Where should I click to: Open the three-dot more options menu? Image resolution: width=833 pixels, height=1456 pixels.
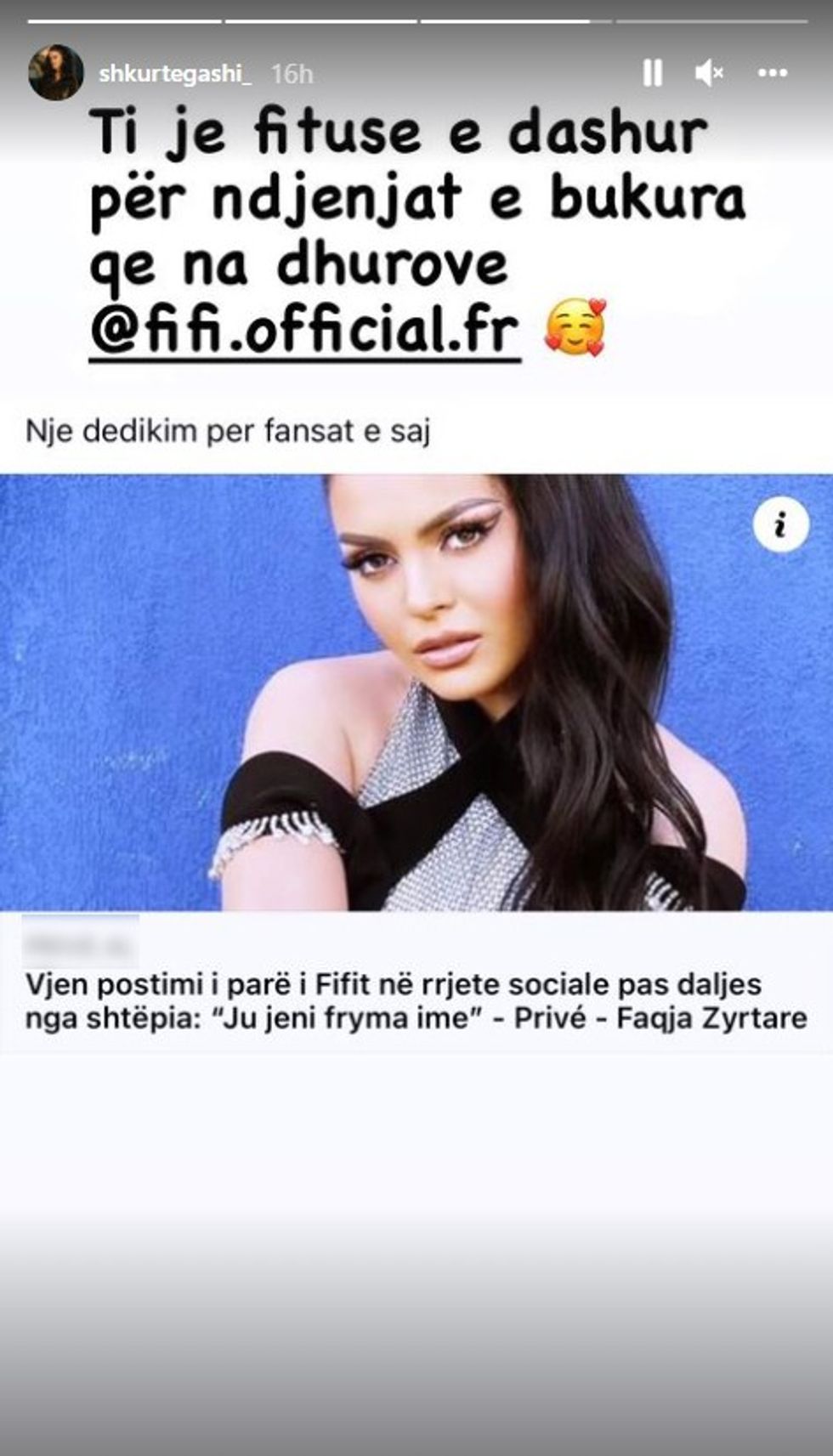[772, 73]
